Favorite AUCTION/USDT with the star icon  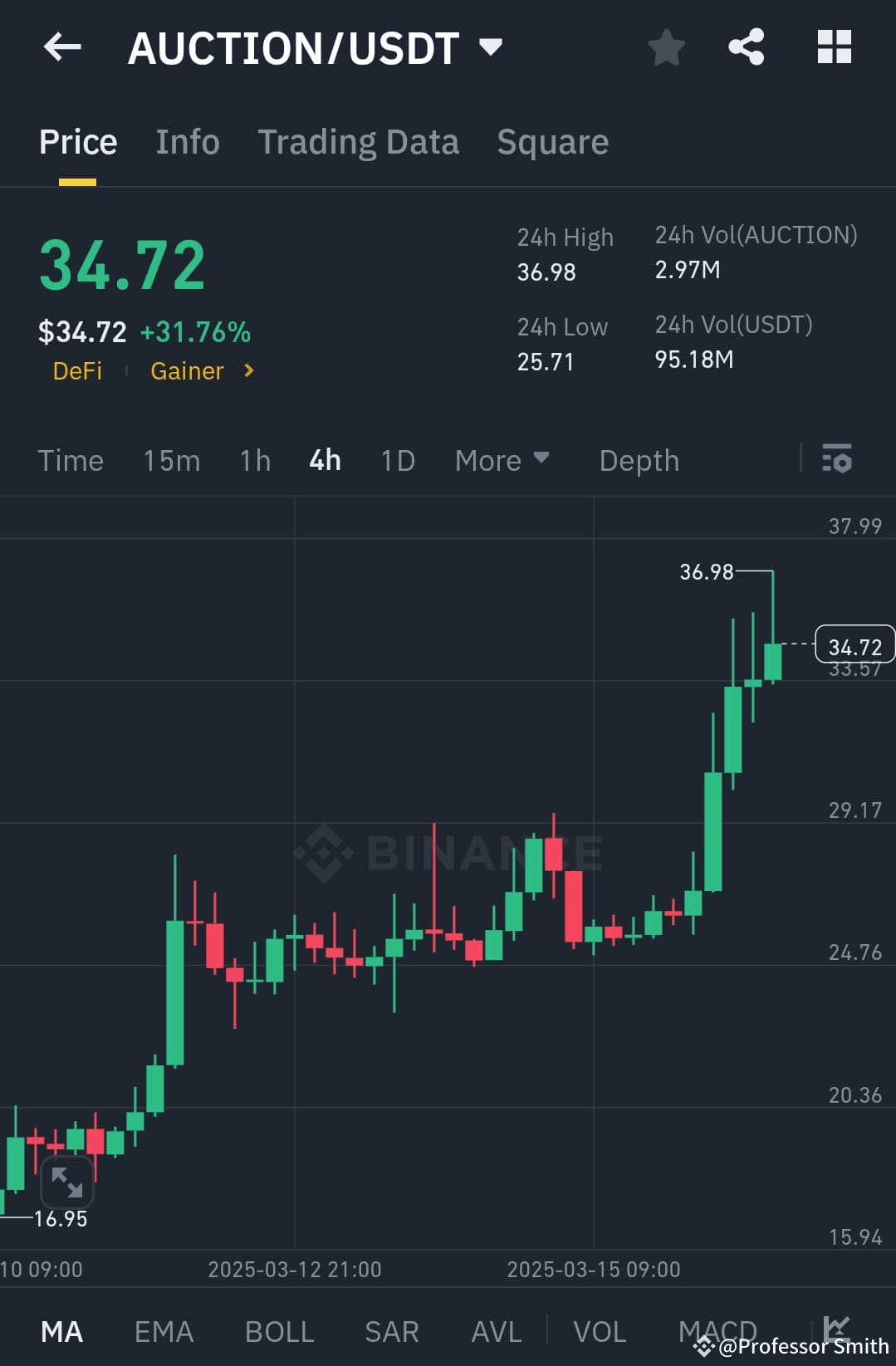(667, 47)
